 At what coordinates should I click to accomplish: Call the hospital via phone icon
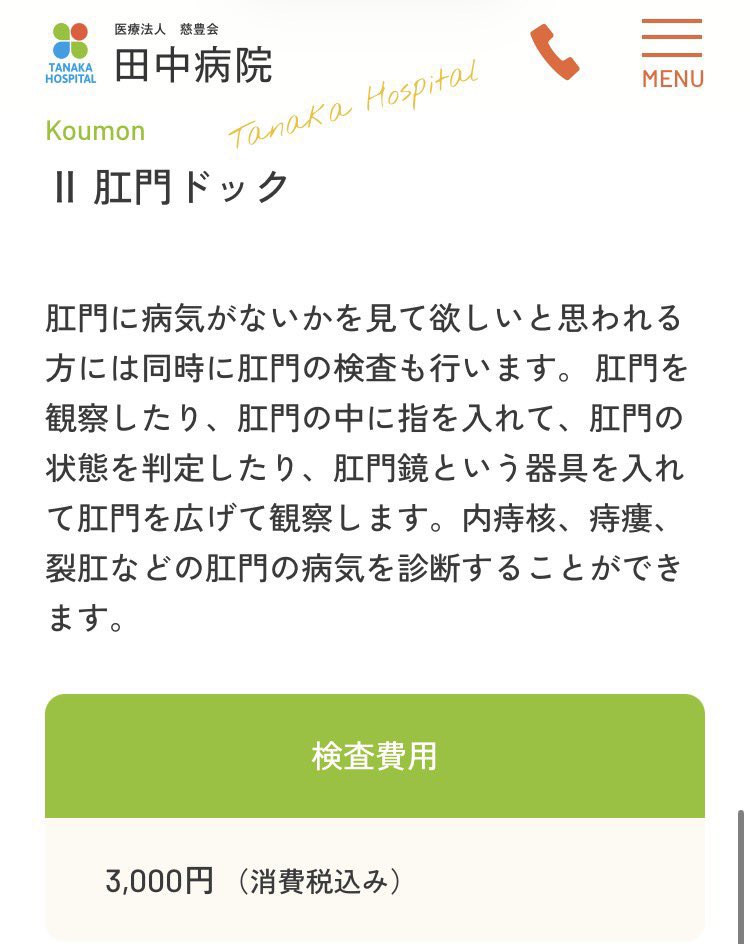click(554, 53)
